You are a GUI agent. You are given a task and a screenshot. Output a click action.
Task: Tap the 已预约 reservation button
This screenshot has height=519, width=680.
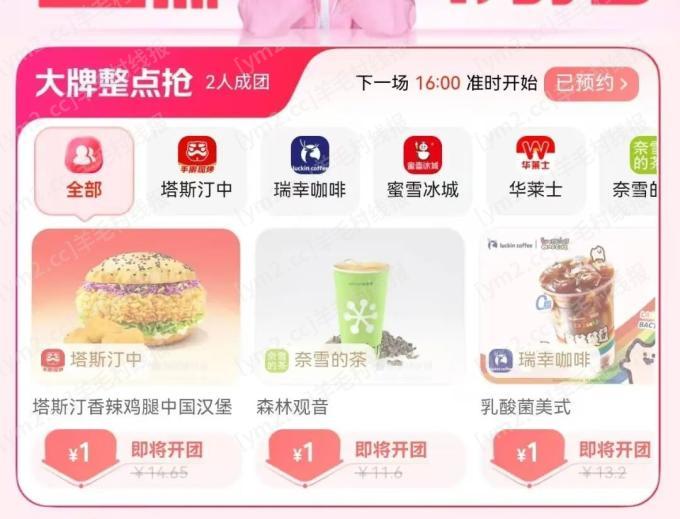(x=597, y=83)
